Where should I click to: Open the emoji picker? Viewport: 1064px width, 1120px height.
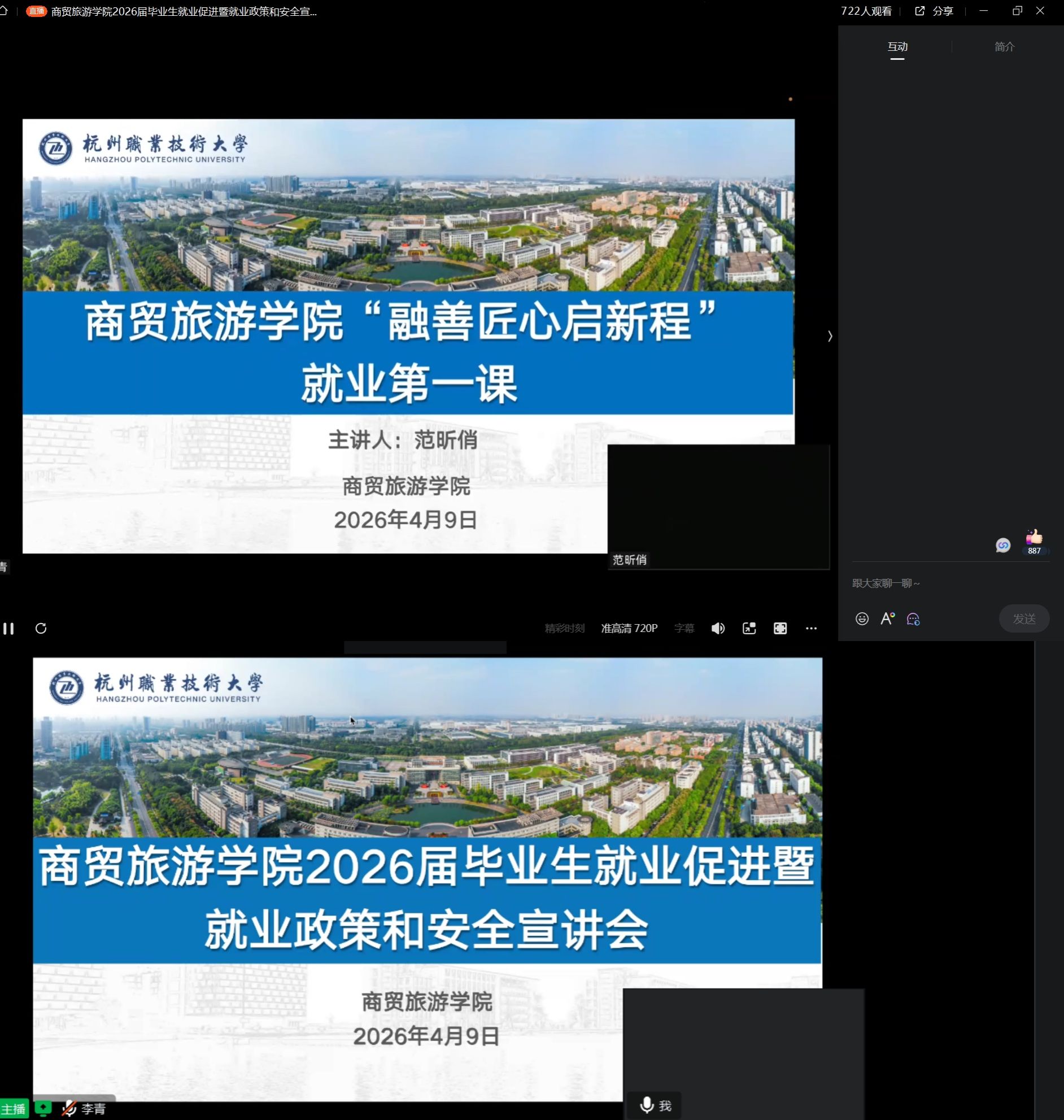tap(862, 618)
